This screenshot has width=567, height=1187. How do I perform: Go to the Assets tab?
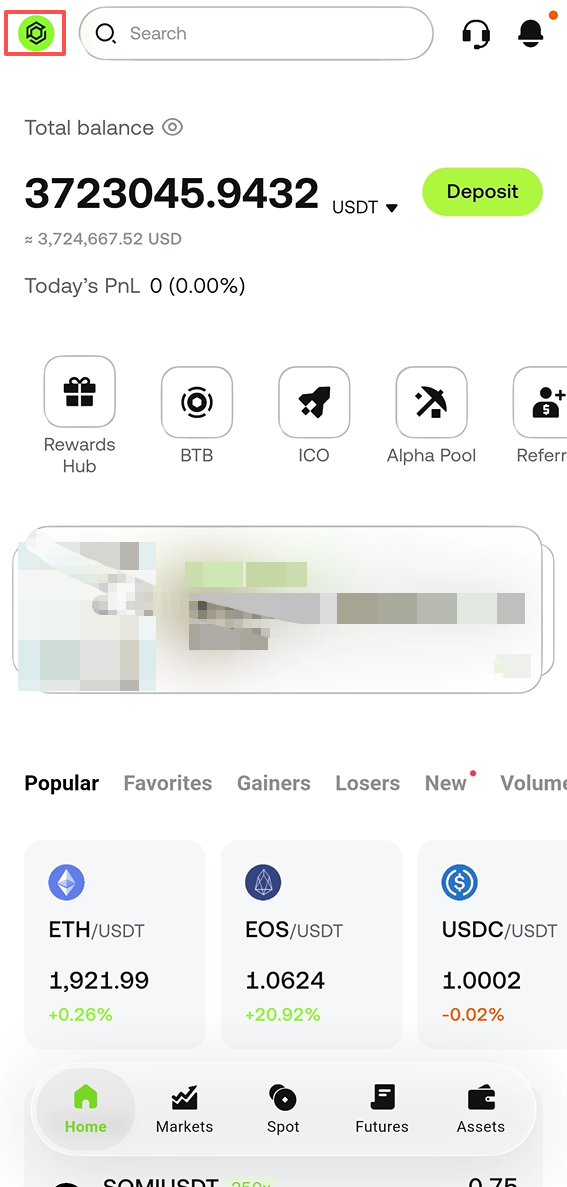pos(481,1110)
